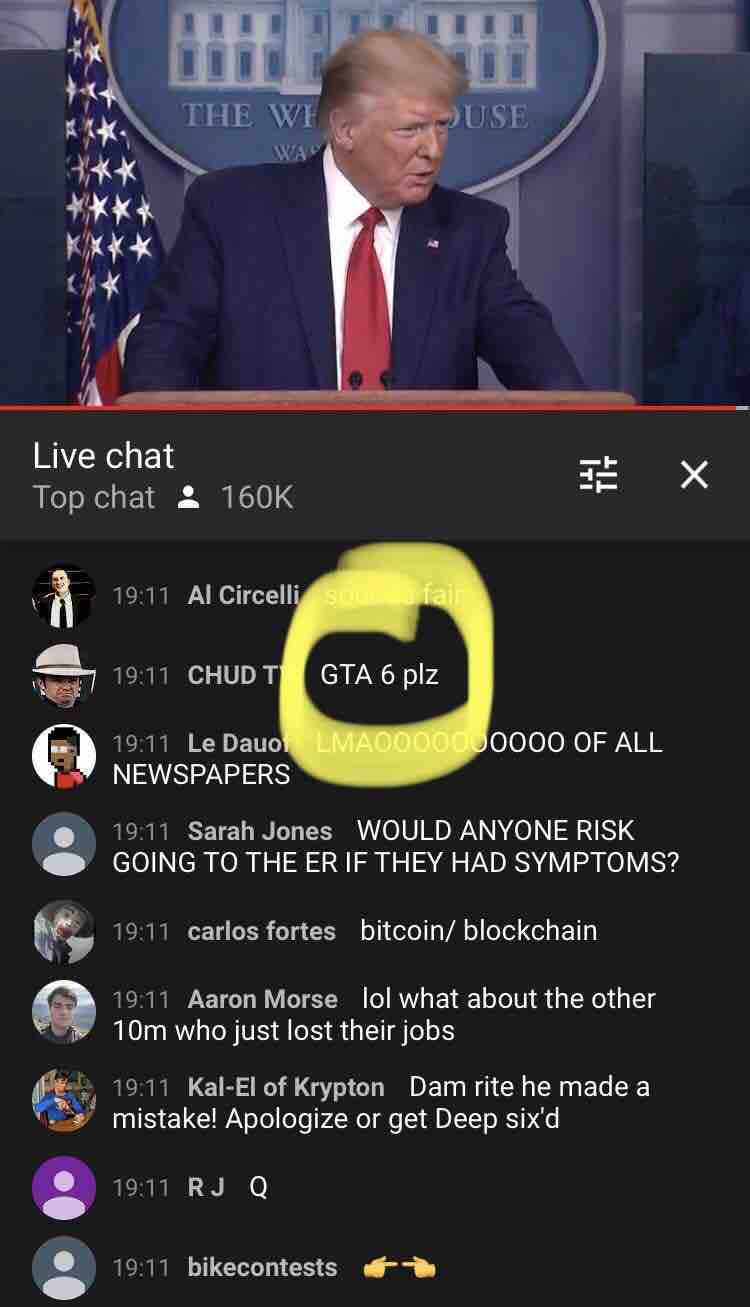
Task: Tap the GTA 6 plz chat message
Action: click(x=379, y=674)
